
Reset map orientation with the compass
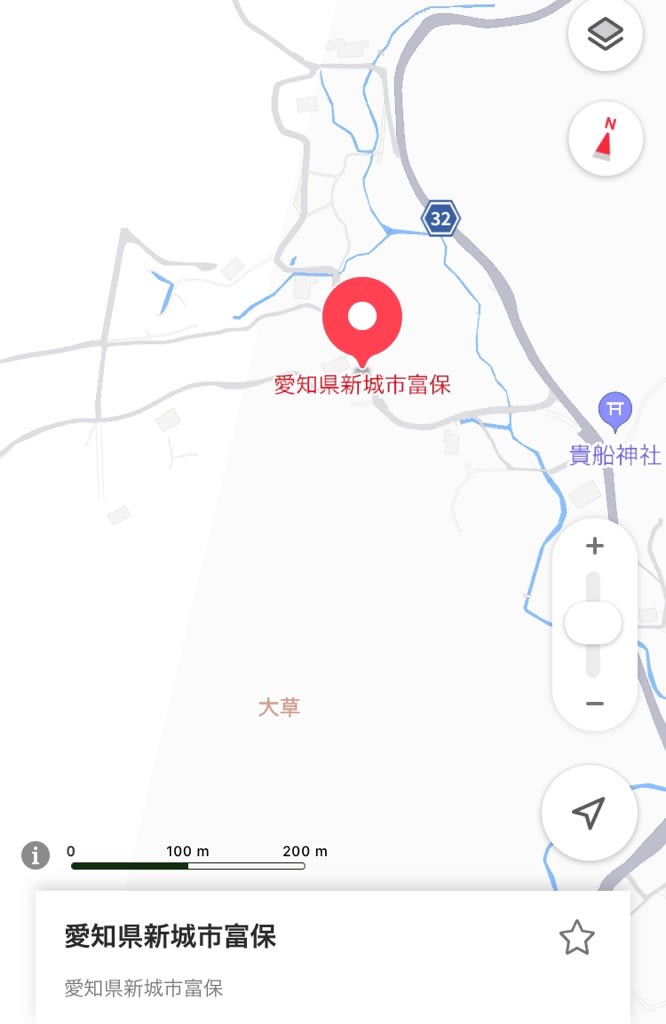point(605,139)
